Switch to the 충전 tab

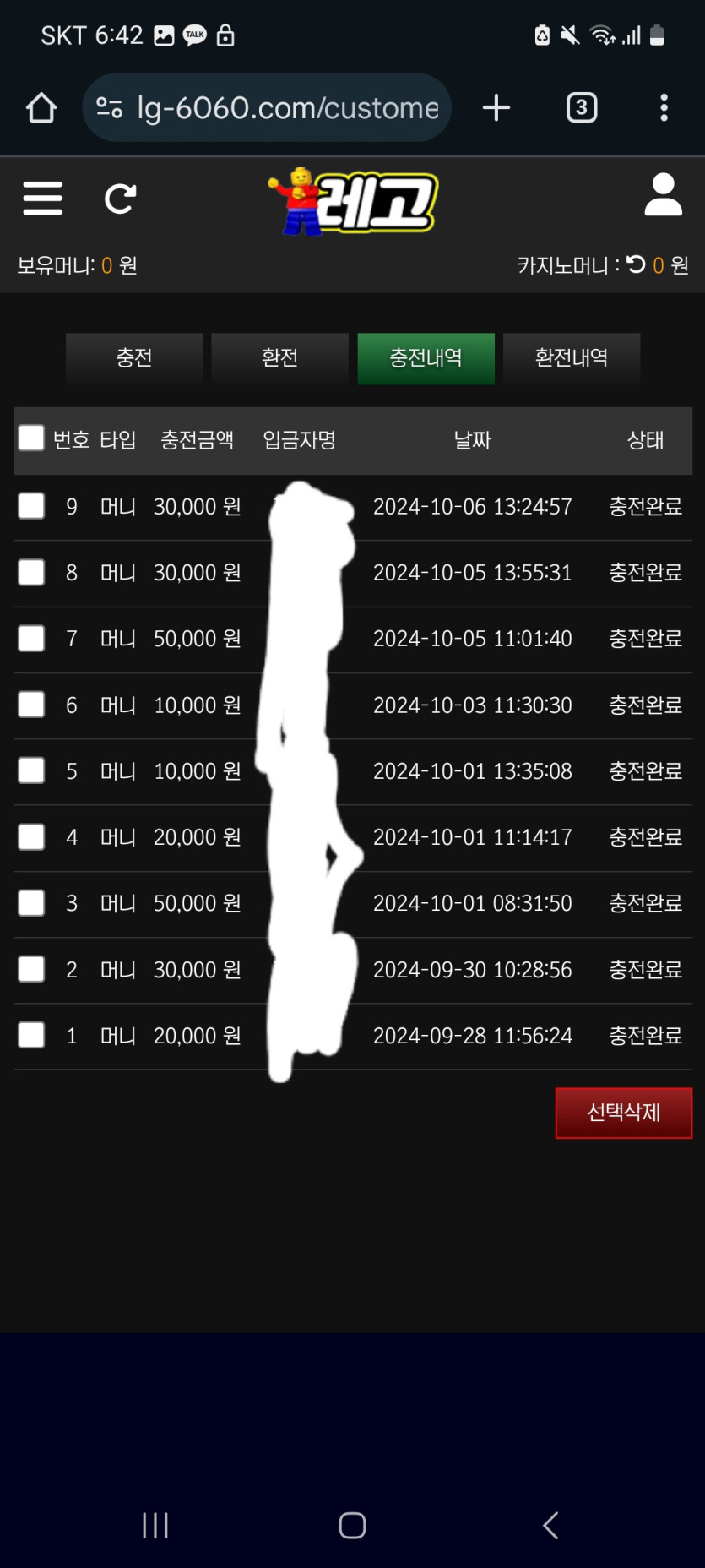pyautogui.click(x=134, y=358)
